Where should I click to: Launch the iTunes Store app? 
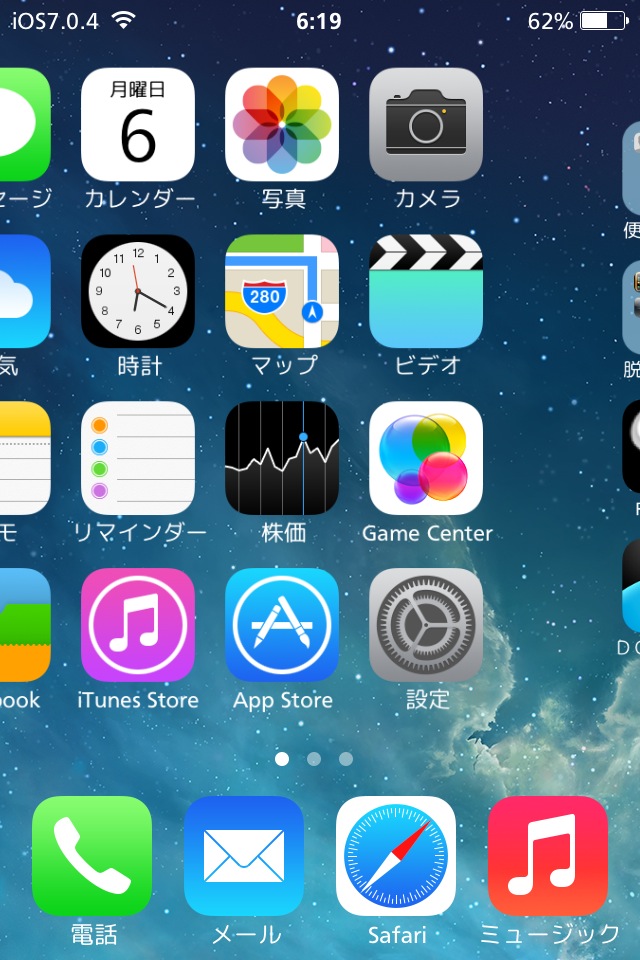click(138, 625)
